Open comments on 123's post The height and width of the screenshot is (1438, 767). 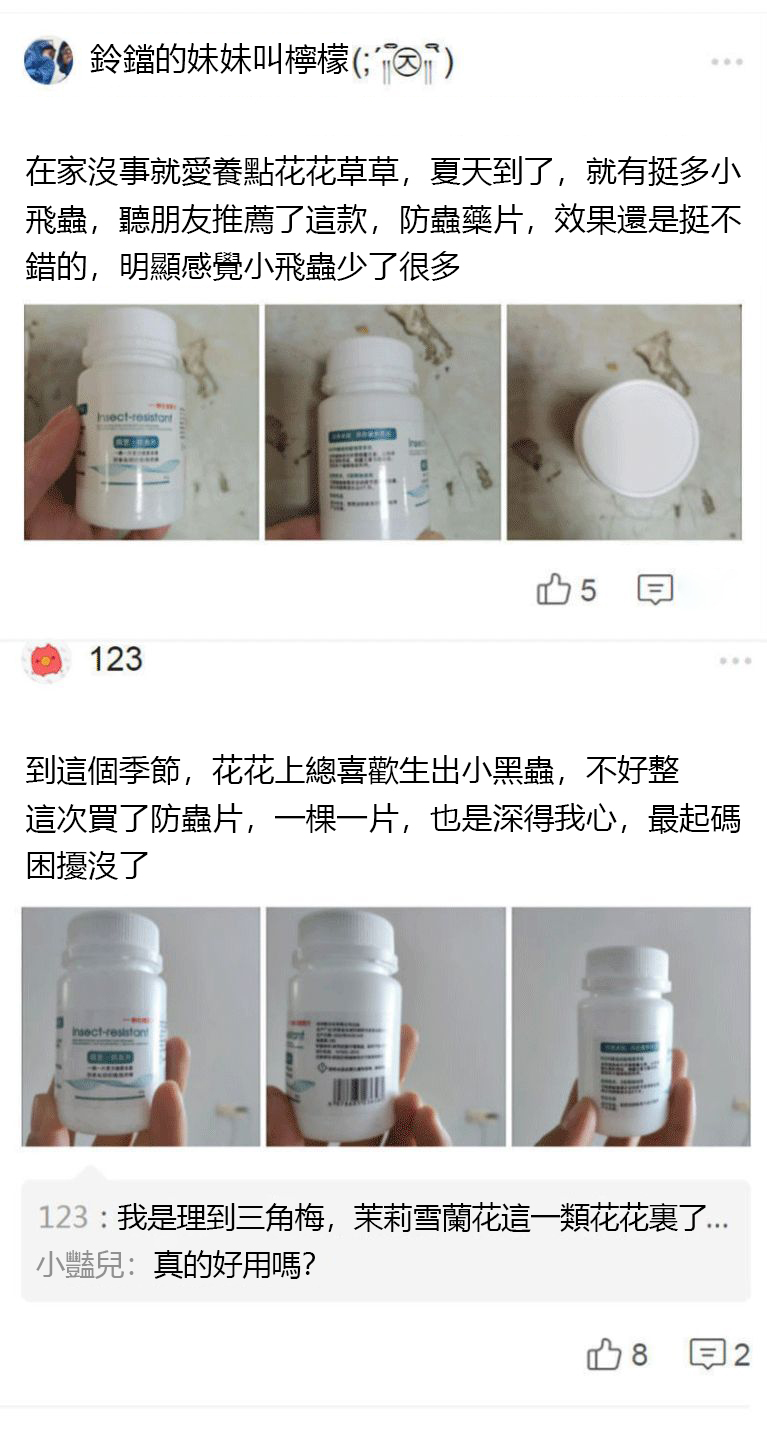pos(708,1355)
